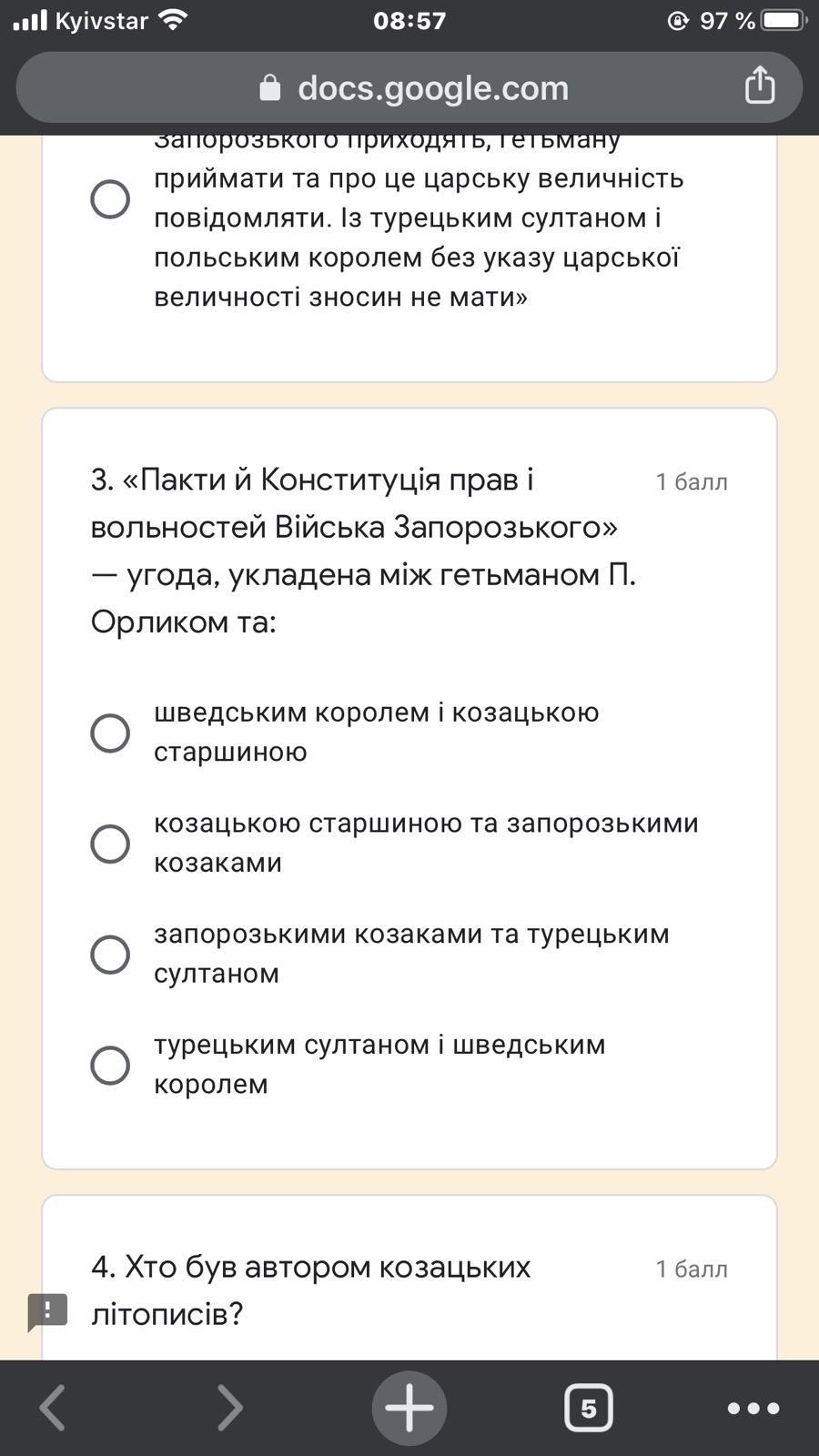
Task: Open the browser three-dot menu
Action: point(753,1409)
